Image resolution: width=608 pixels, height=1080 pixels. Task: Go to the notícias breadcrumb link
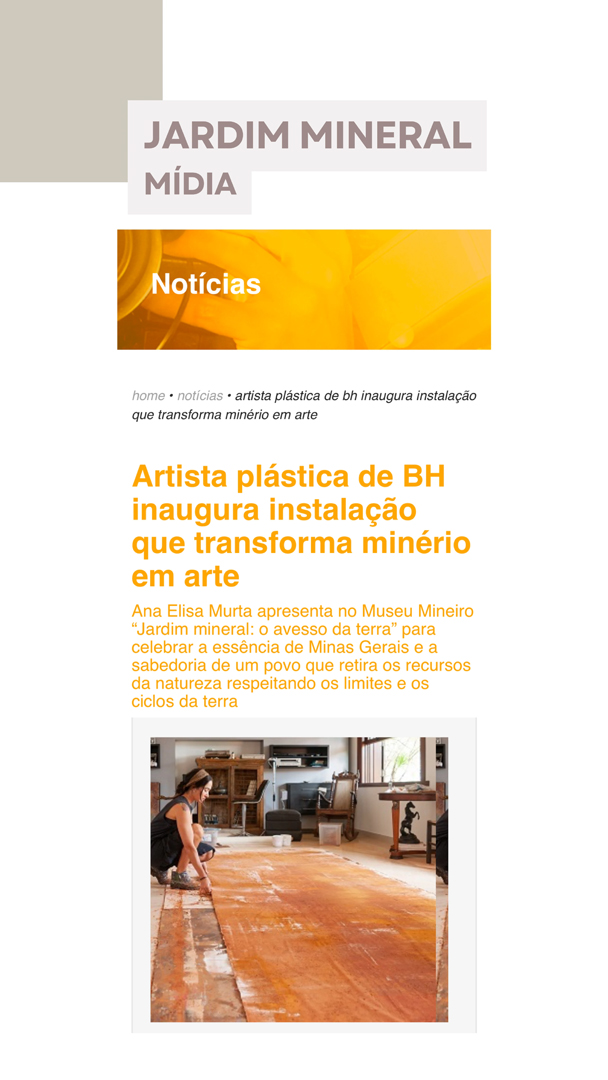200,396
